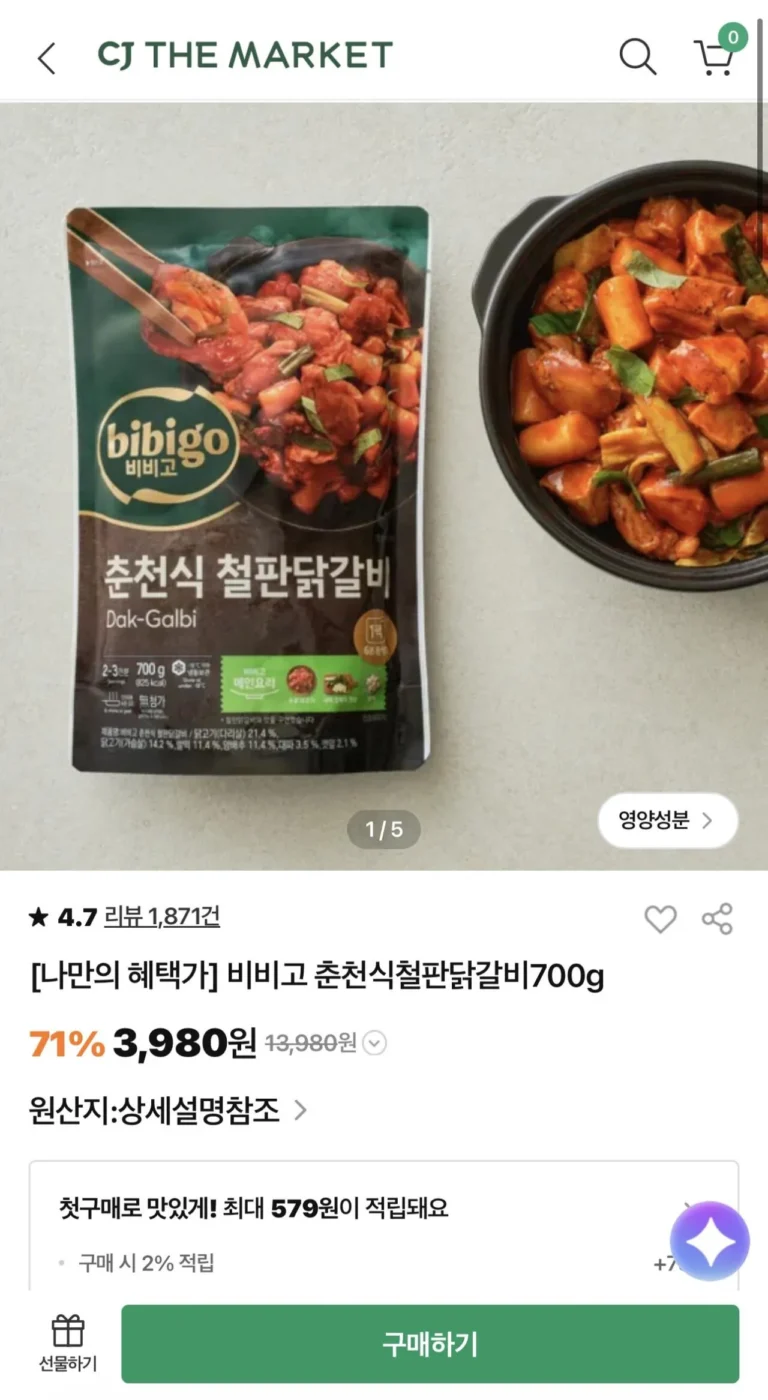Image resolution: width=768 pixels, height=1400 pixels.
Task: Expand the price details chevron
Action: click(x=374, y=1044)
